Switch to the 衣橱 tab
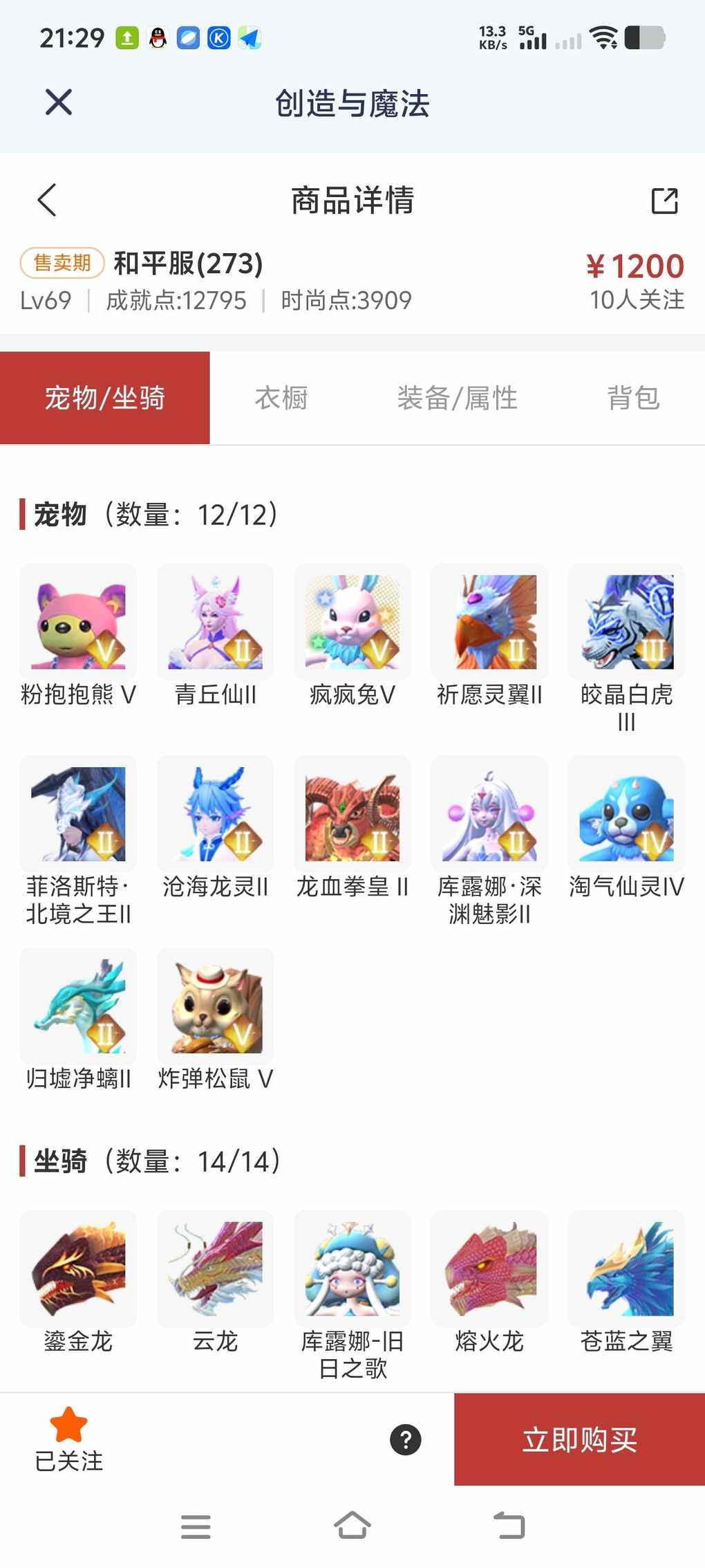This screenshot has height=1568, width=705. [x=281, y=398]
